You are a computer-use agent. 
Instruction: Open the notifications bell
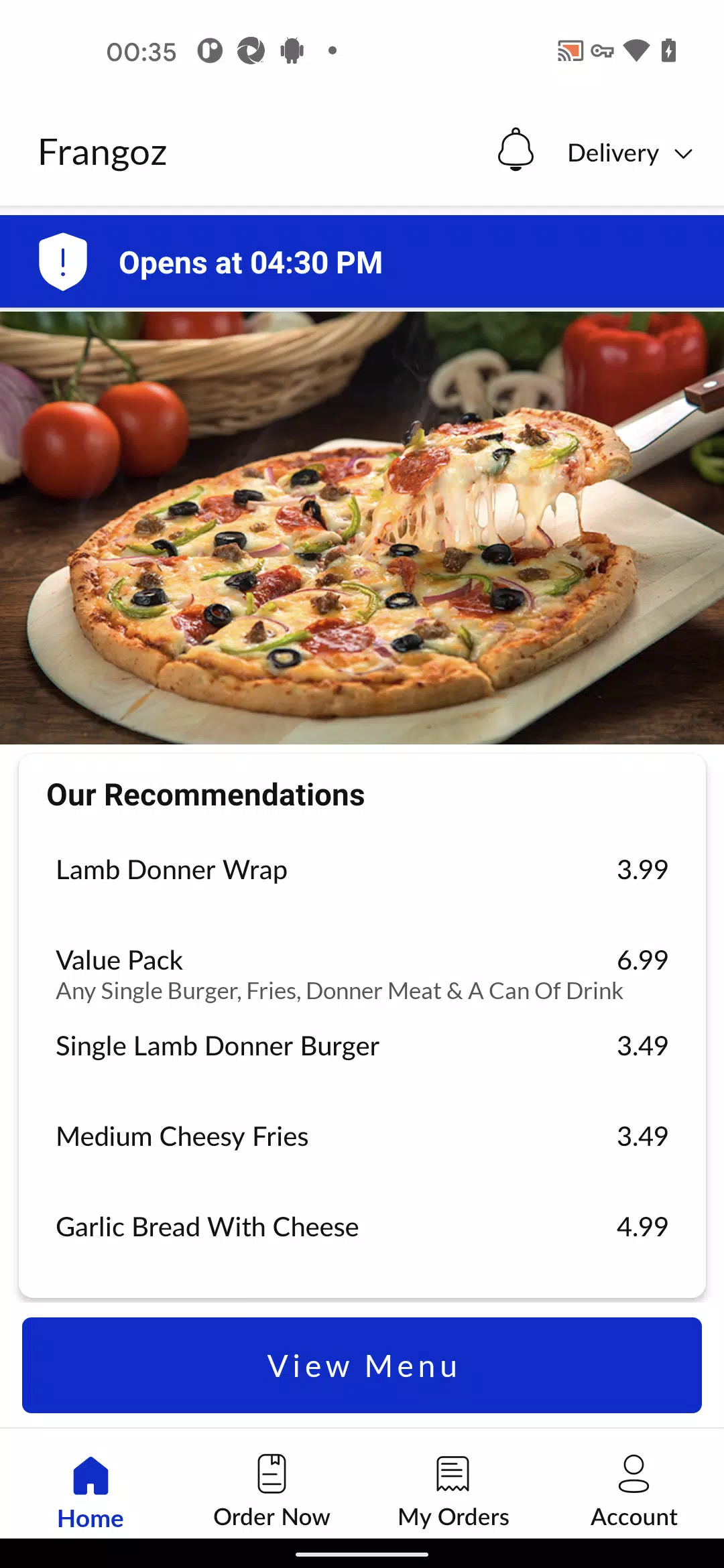(516, 150)
